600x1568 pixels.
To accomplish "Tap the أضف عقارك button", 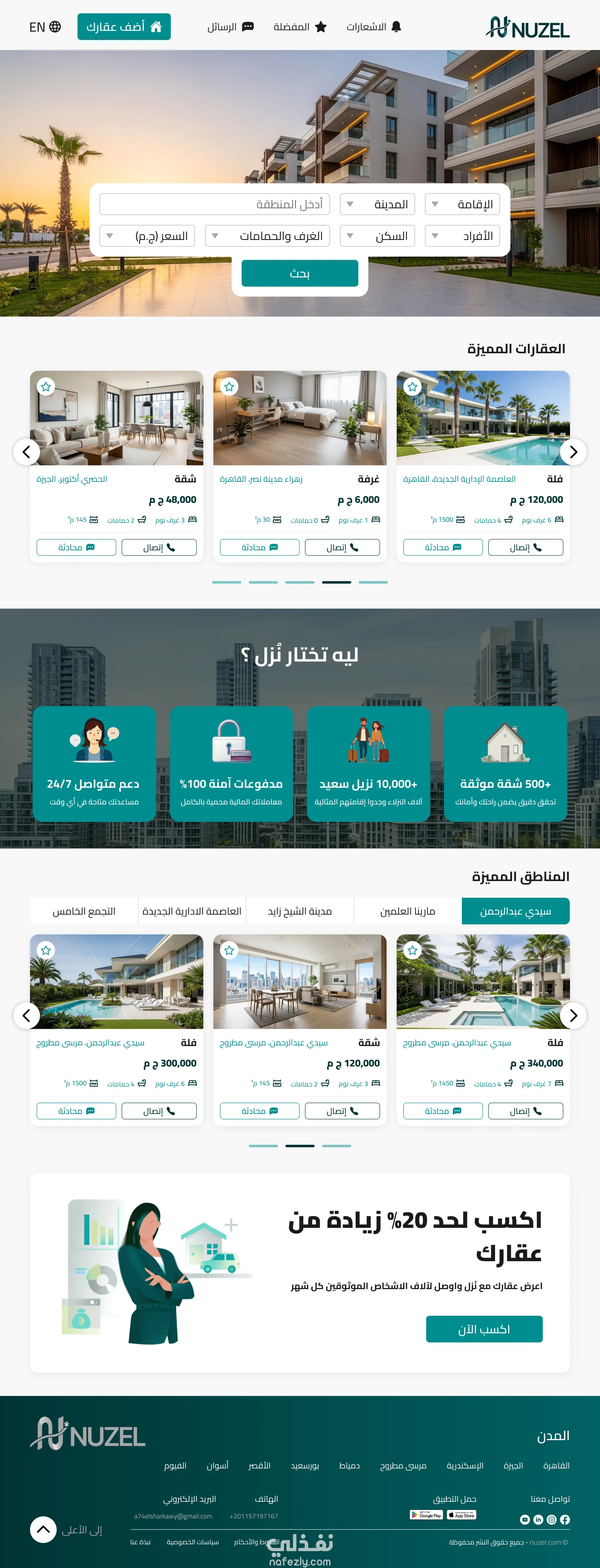I will click(x=124, y=27).
